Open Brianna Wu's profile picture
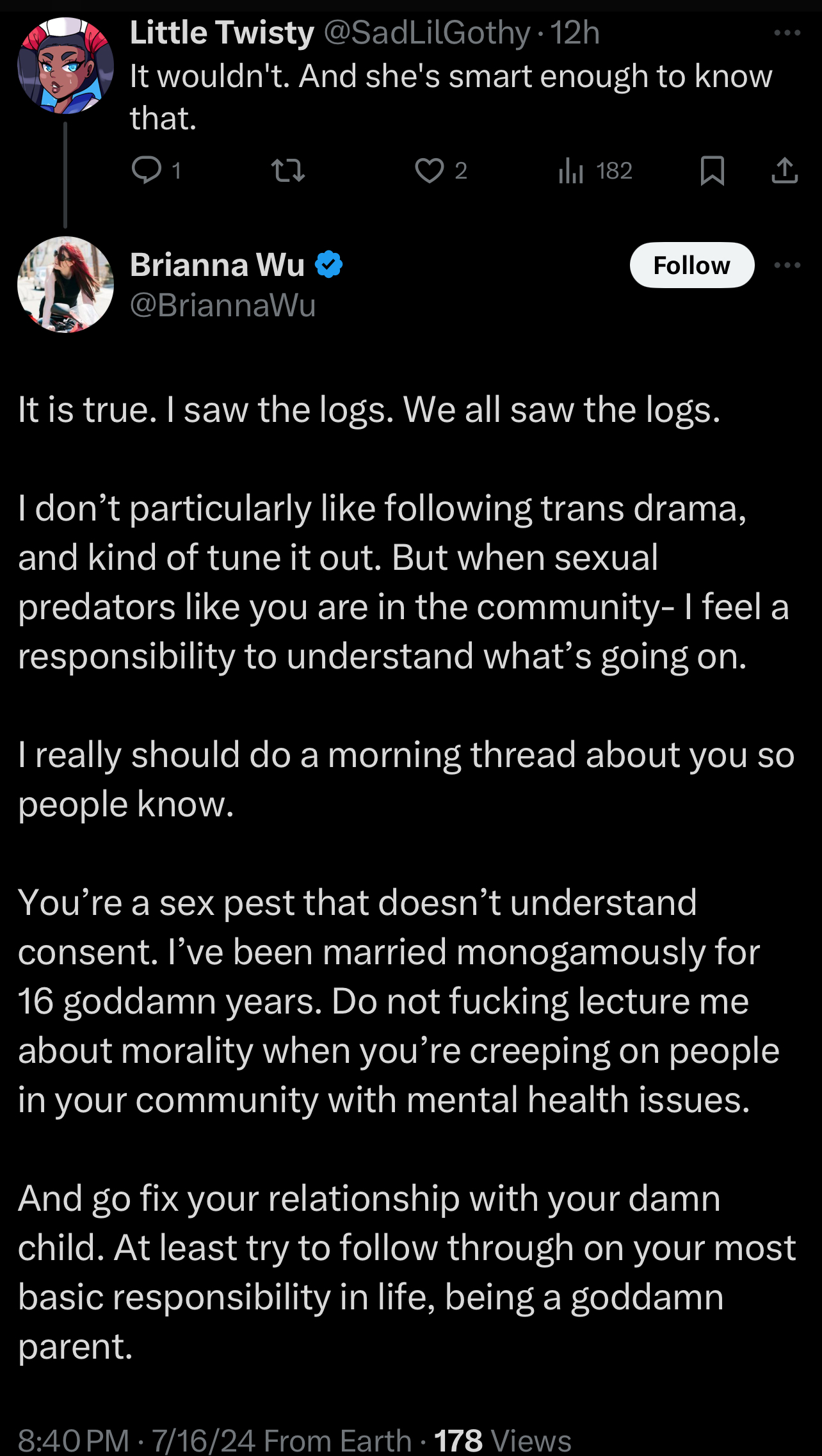 click(x=65, y=285)
